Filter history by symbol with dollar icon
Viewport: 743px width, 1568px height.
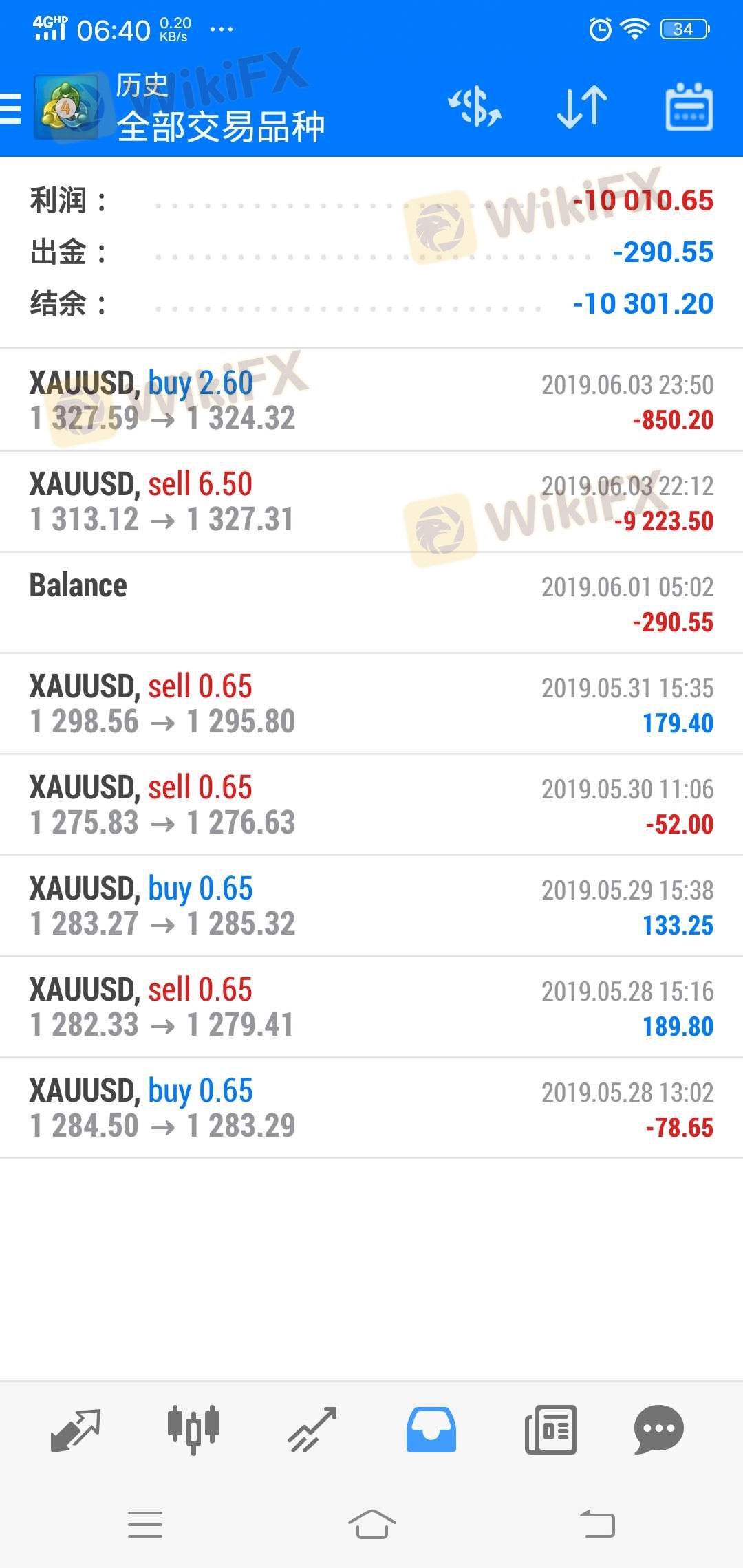(x=475, y=107)
